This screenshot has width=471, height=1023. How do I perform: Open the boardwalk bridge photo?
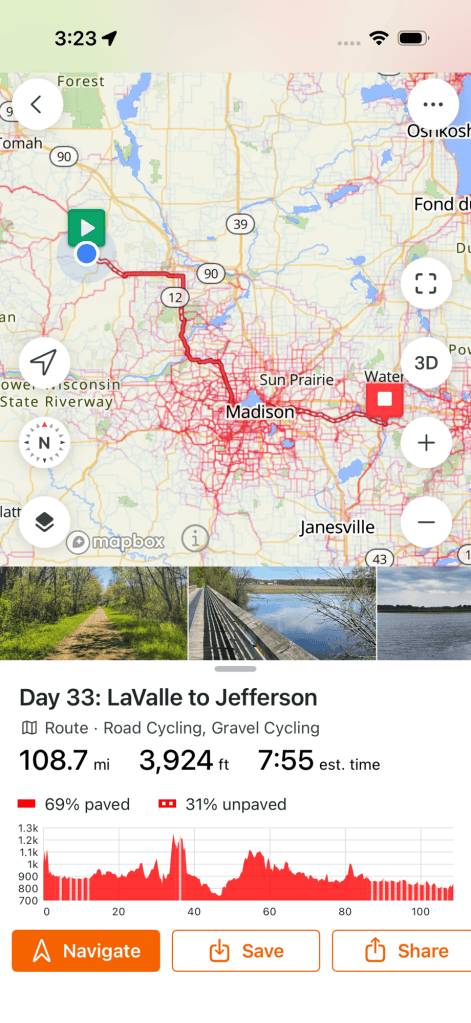coord(282,613)
